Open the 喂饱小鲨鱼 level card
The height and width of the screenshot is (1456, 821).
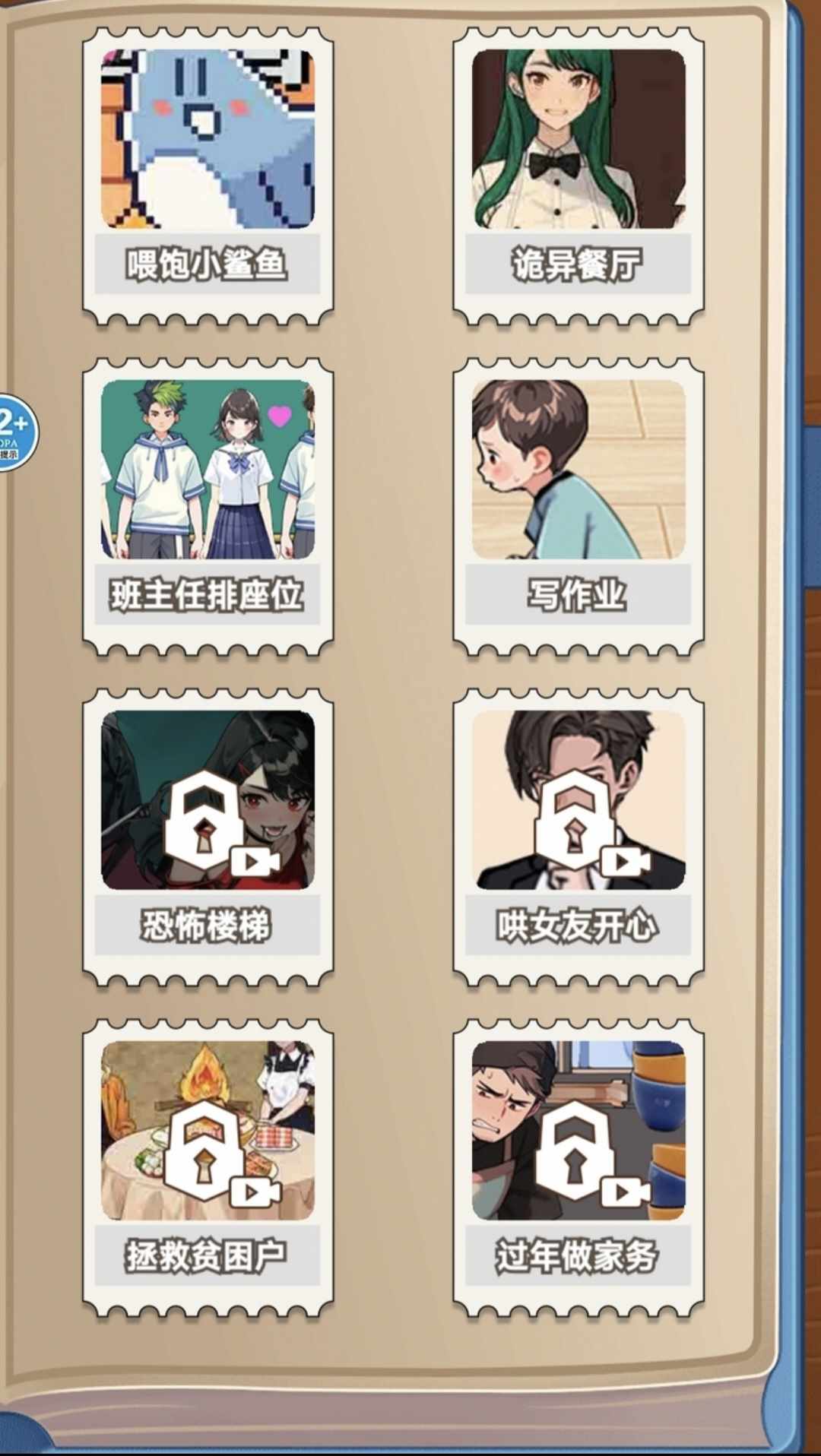click(x=208, y=177)
